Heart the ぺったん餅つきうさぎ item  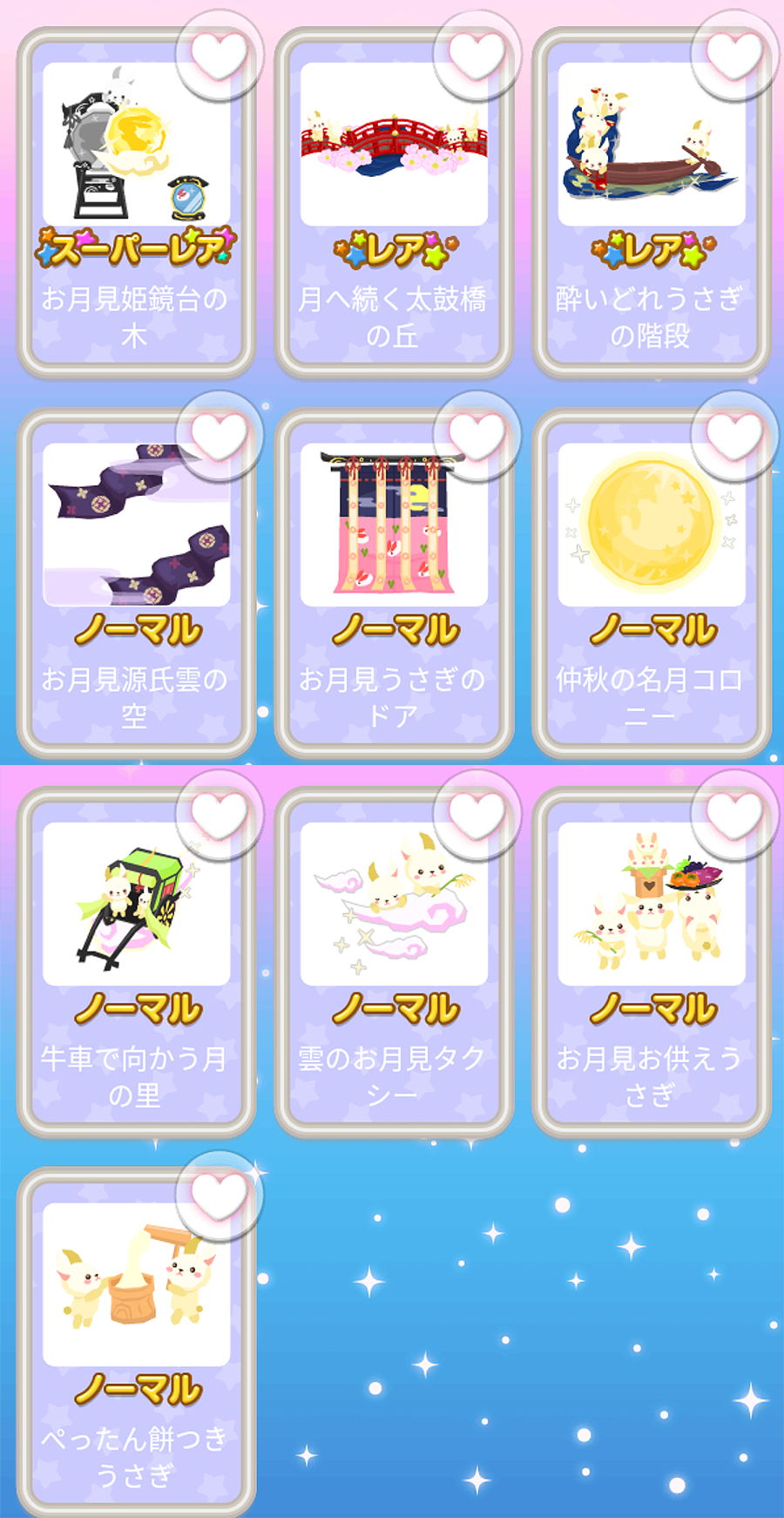[219, 1195]
